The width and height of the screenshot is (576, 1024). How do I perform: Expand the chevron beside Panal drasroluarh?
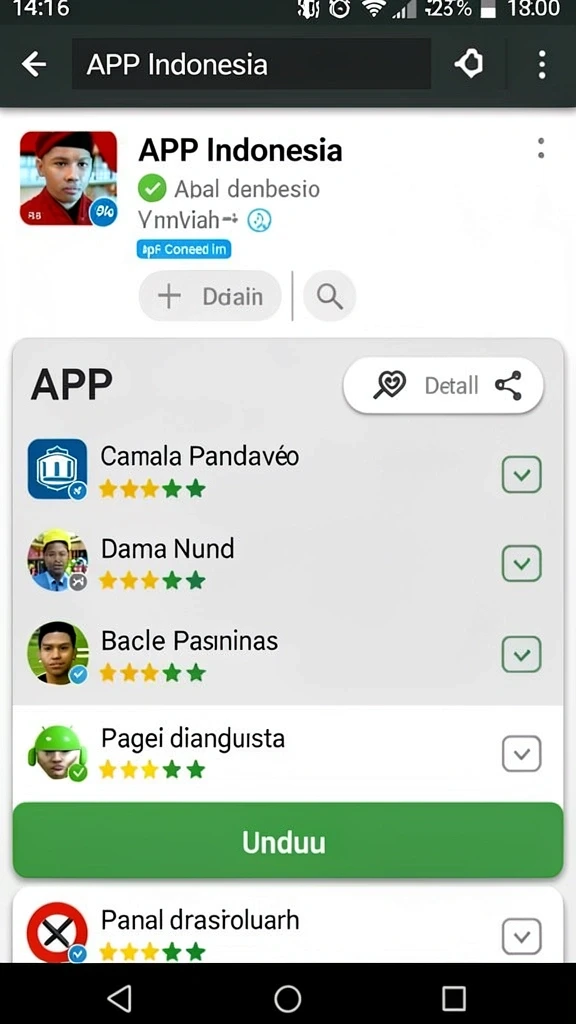pyautogui.click(x=521, y=936)
